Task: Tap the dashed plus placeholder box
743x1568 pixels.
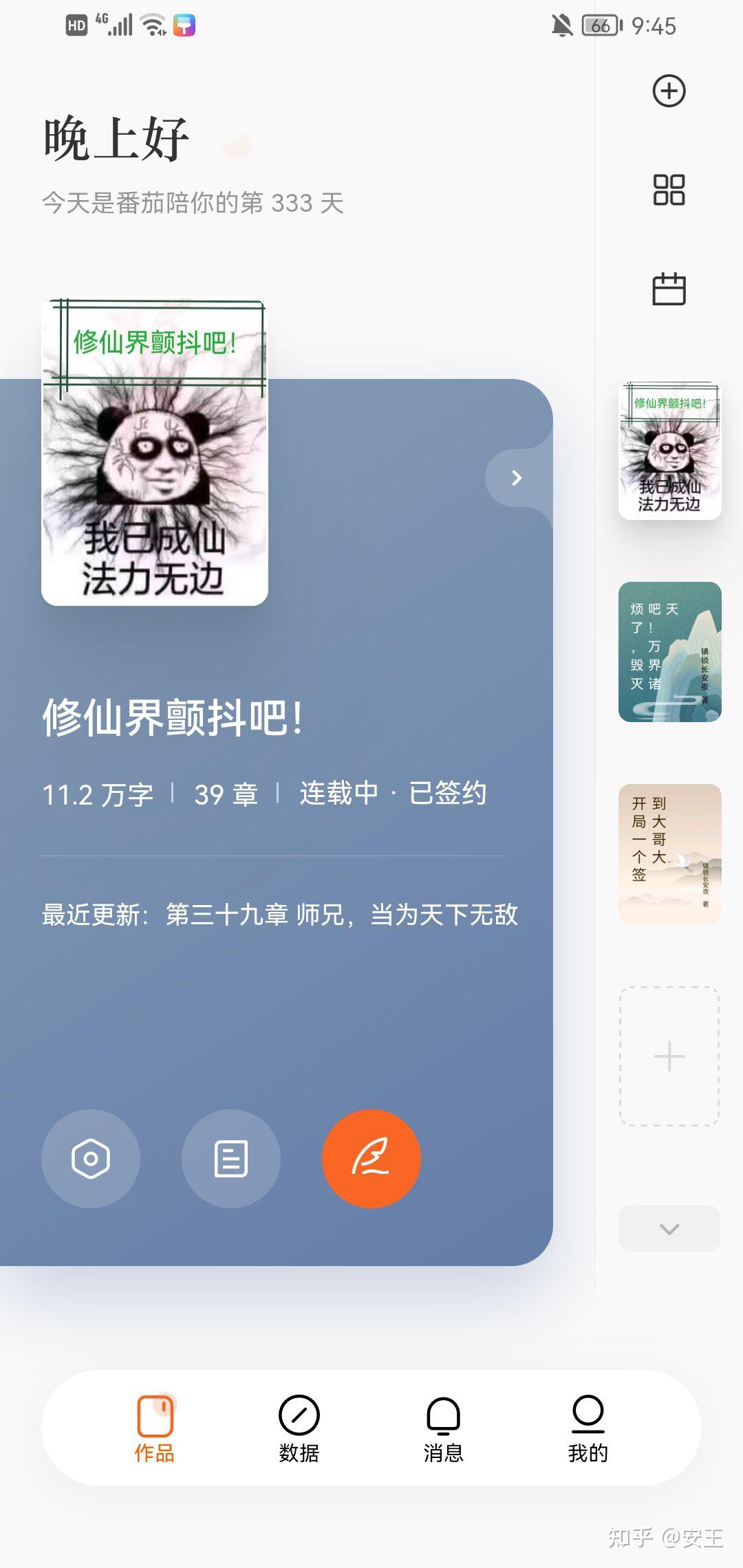Action: click(669, 1056)
